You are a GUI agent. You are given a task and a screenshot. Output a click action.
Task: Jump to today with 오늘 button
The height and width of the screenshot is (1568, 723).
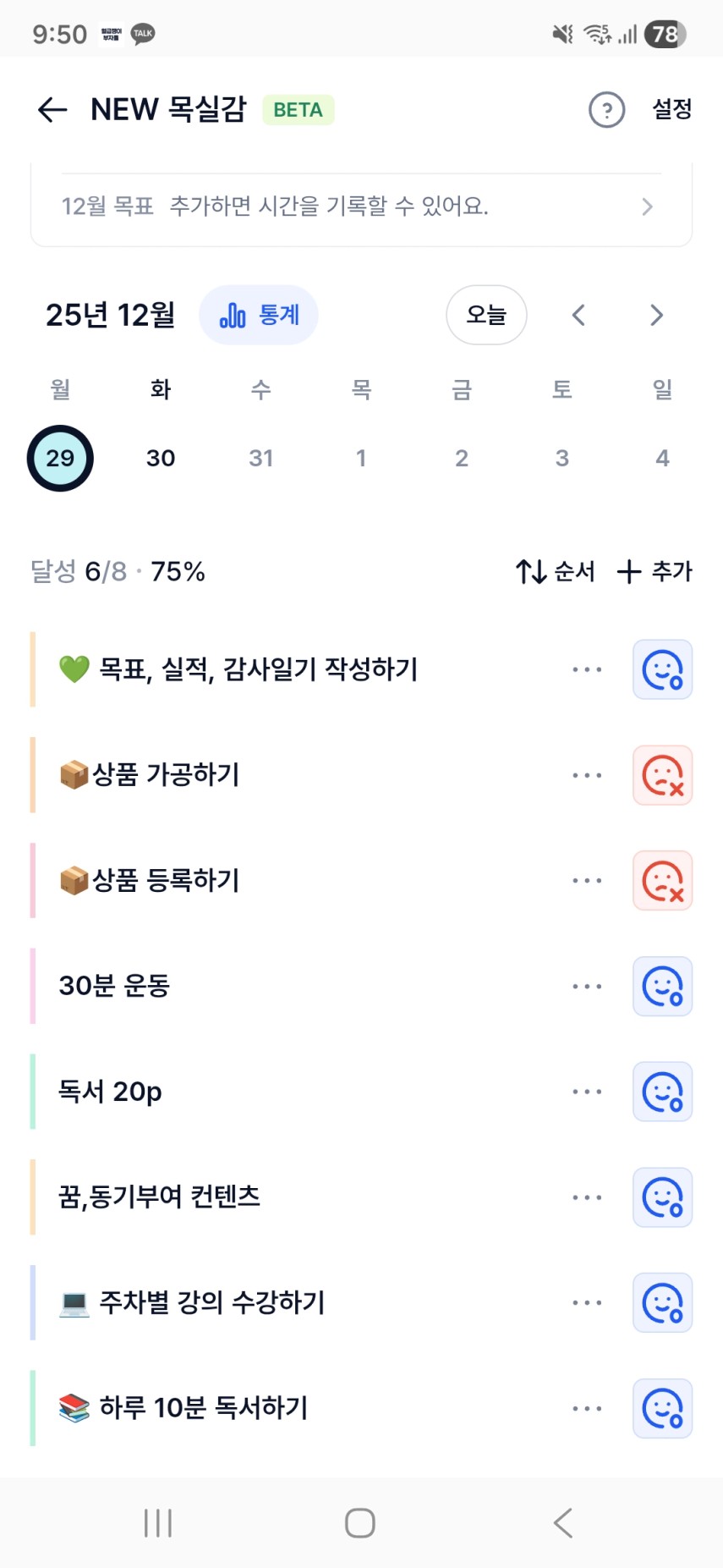[x=486, y=316]
